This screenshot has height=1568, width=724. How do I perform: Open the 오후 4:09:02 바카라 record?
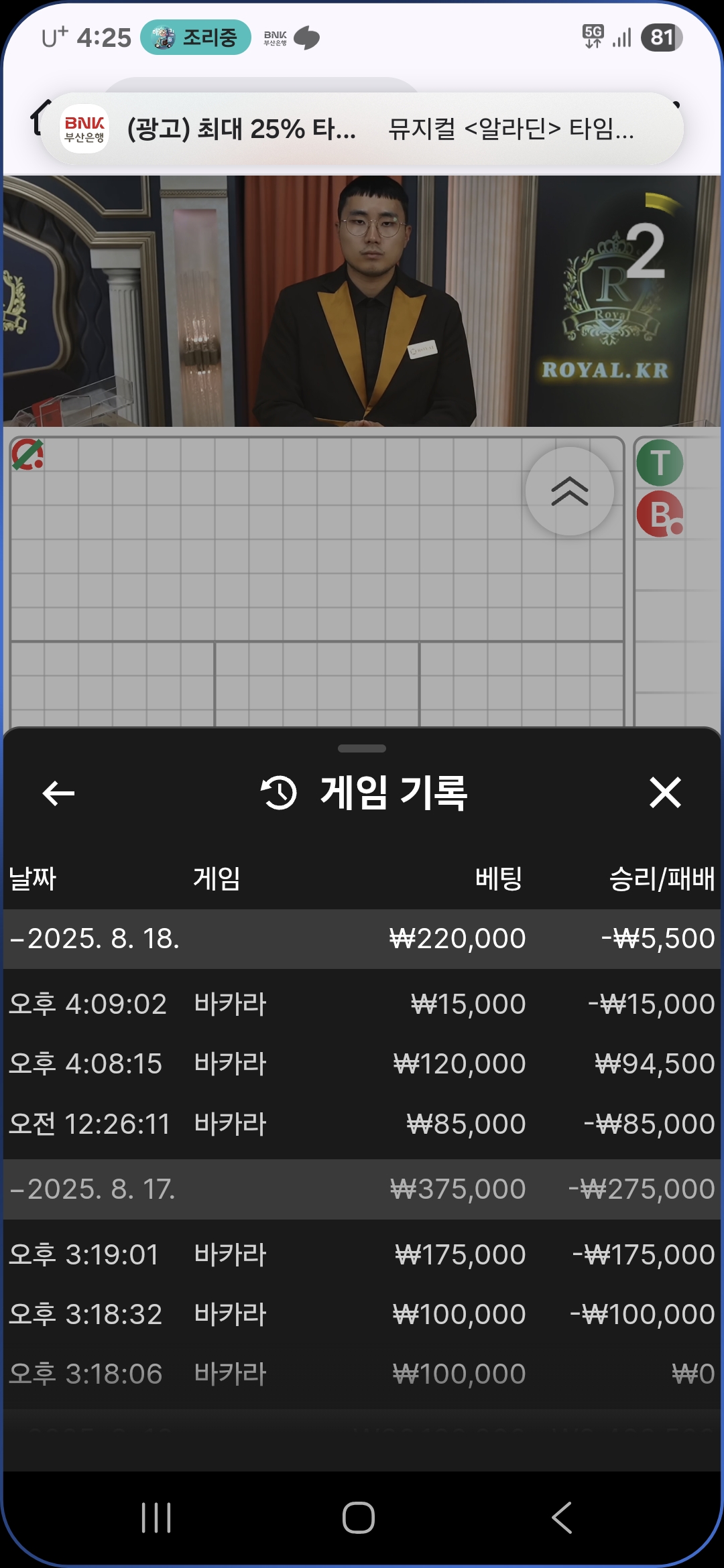point(362,1004)
